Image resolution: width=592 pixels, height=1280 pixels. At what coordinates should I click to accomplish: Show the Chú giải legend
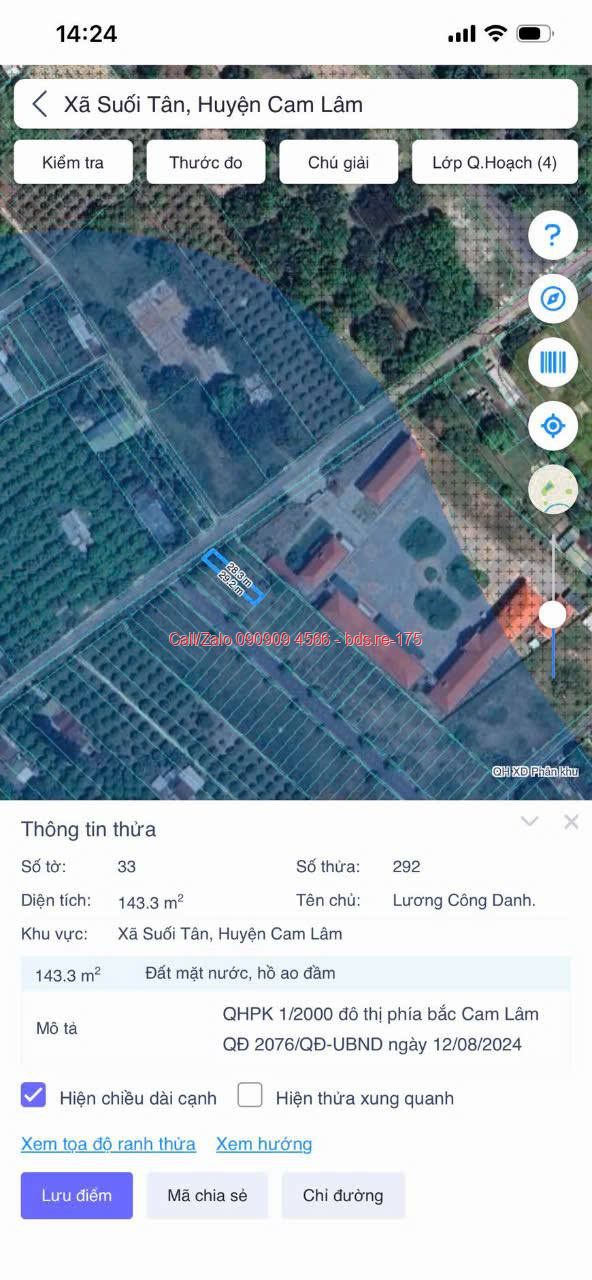(x=338, y=162)
